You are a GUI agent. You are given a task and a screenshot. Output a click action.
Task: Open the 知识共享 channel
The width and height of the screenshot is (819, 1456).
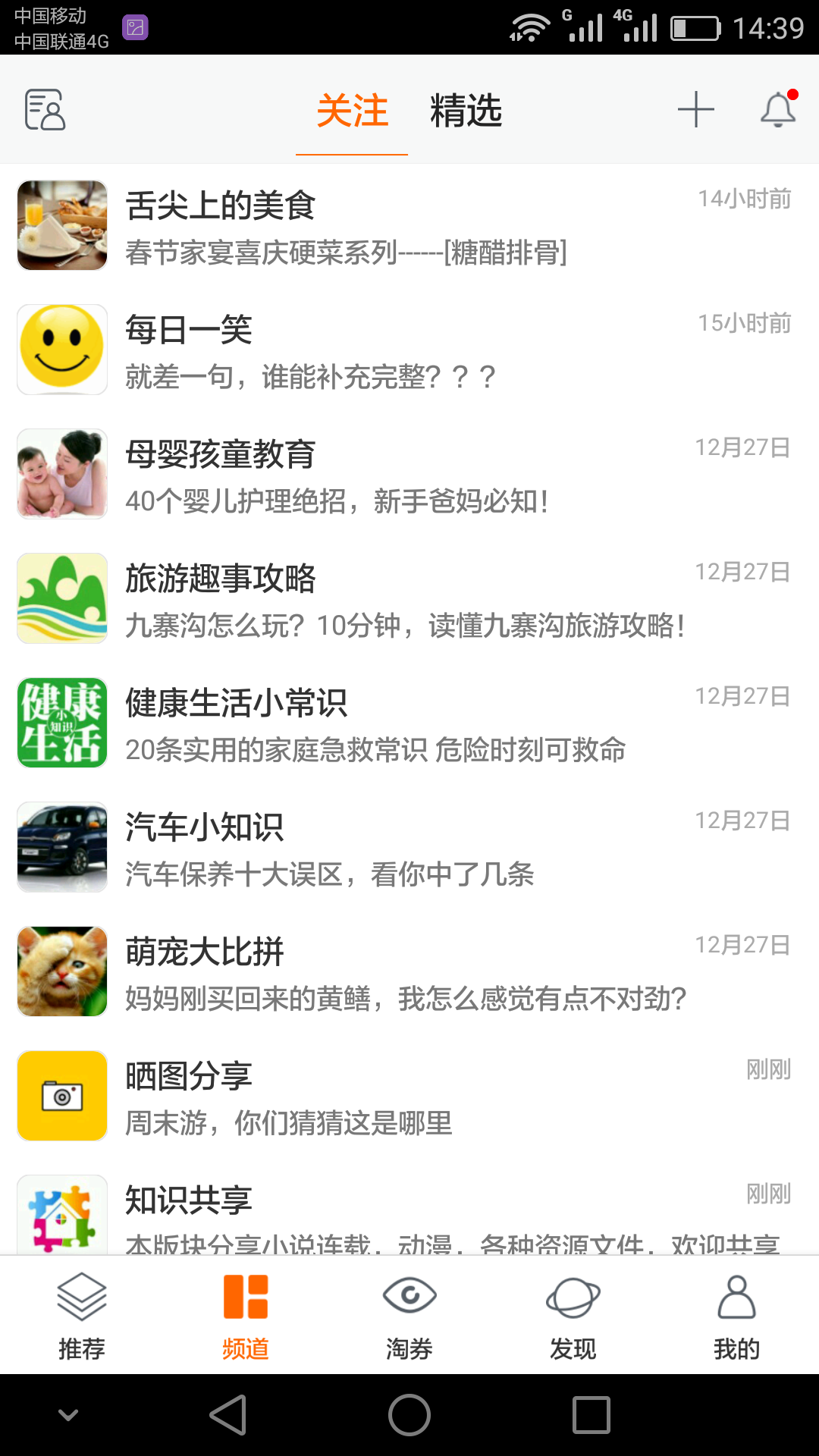point(409,1212)
